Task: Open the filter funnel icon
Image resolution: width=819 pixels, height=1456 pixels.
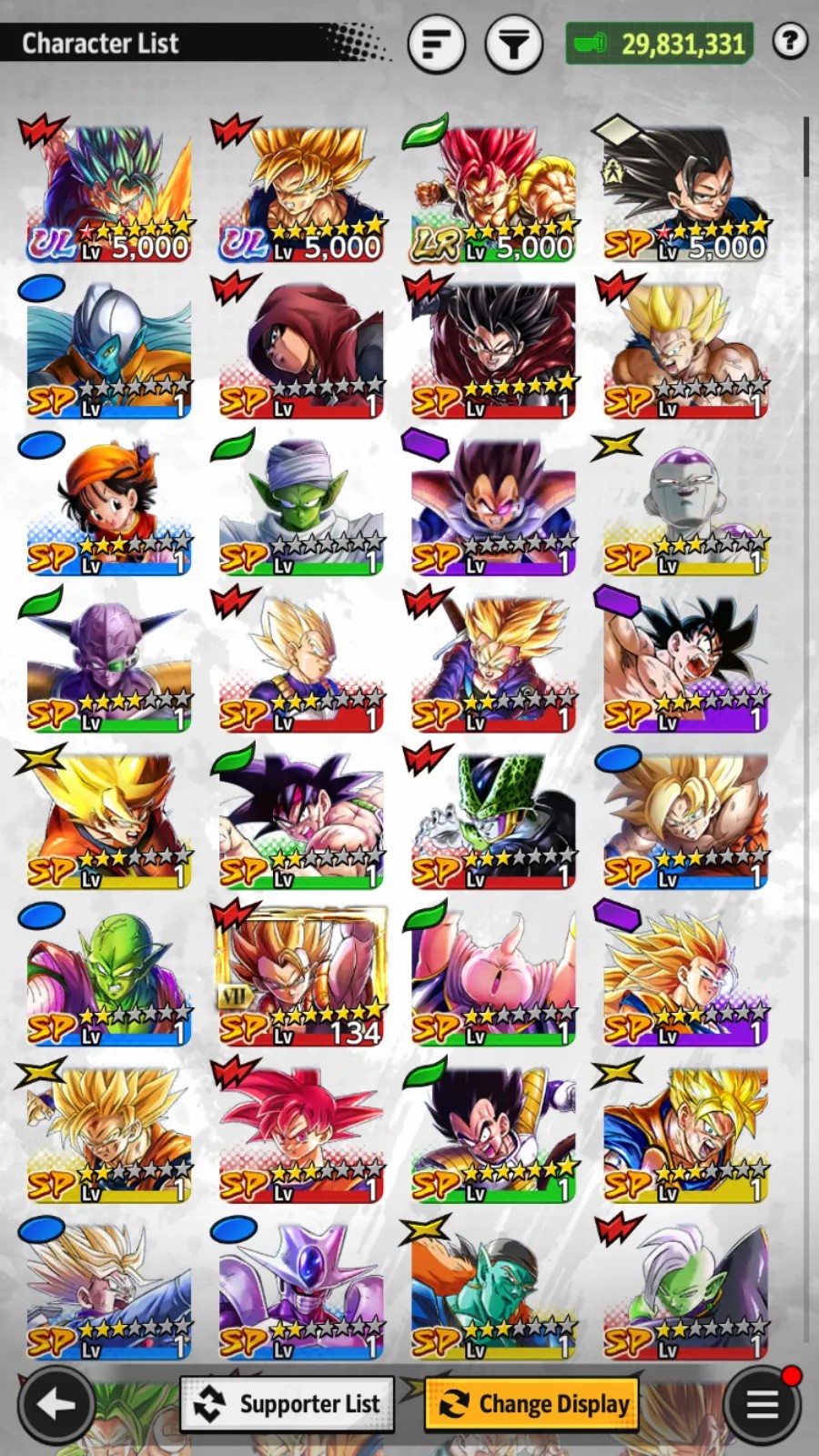Action: click(x=513, y=43)
